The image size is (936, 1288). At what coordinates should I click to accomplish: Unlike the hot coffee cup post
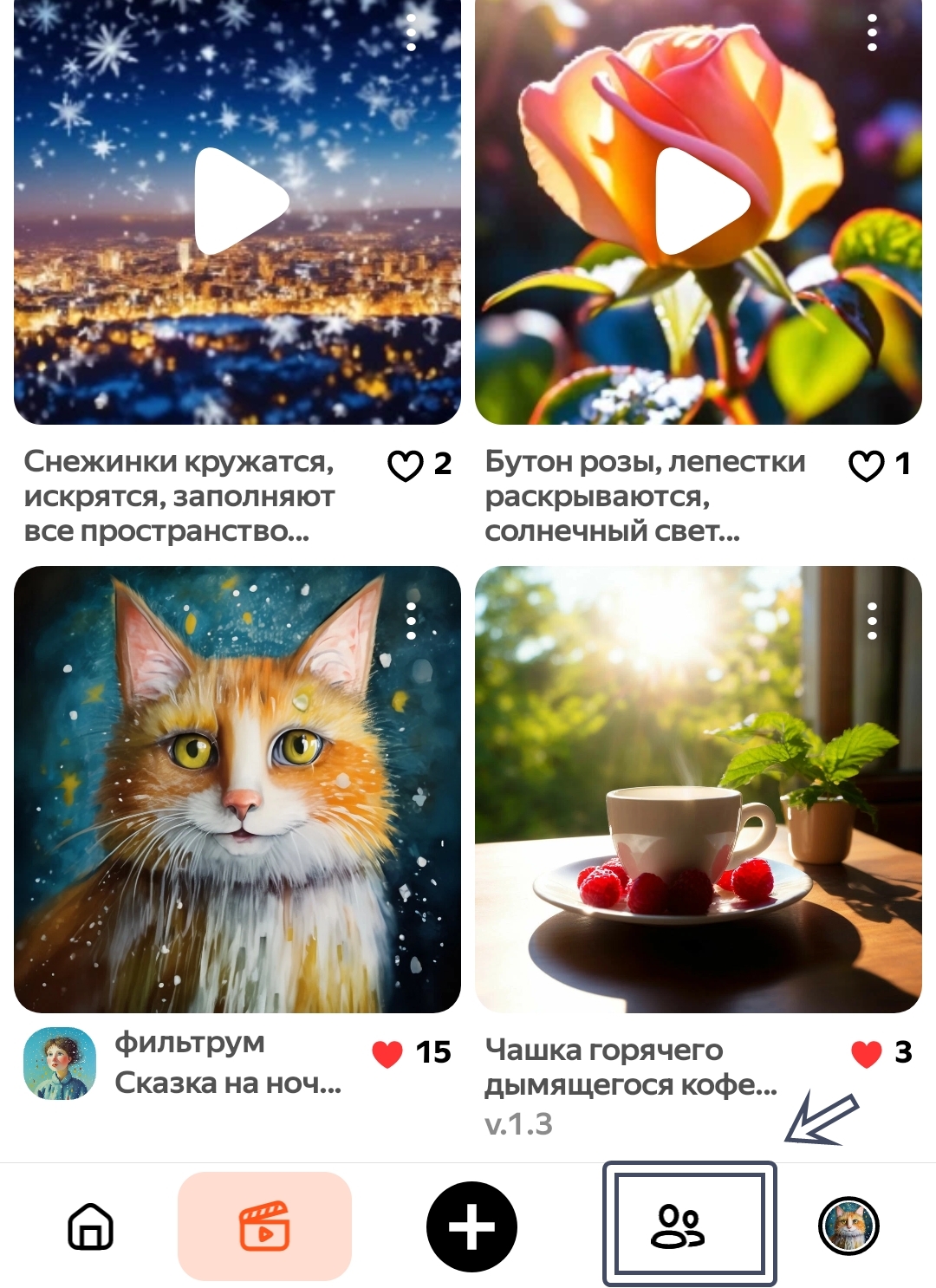point(866,1053)
